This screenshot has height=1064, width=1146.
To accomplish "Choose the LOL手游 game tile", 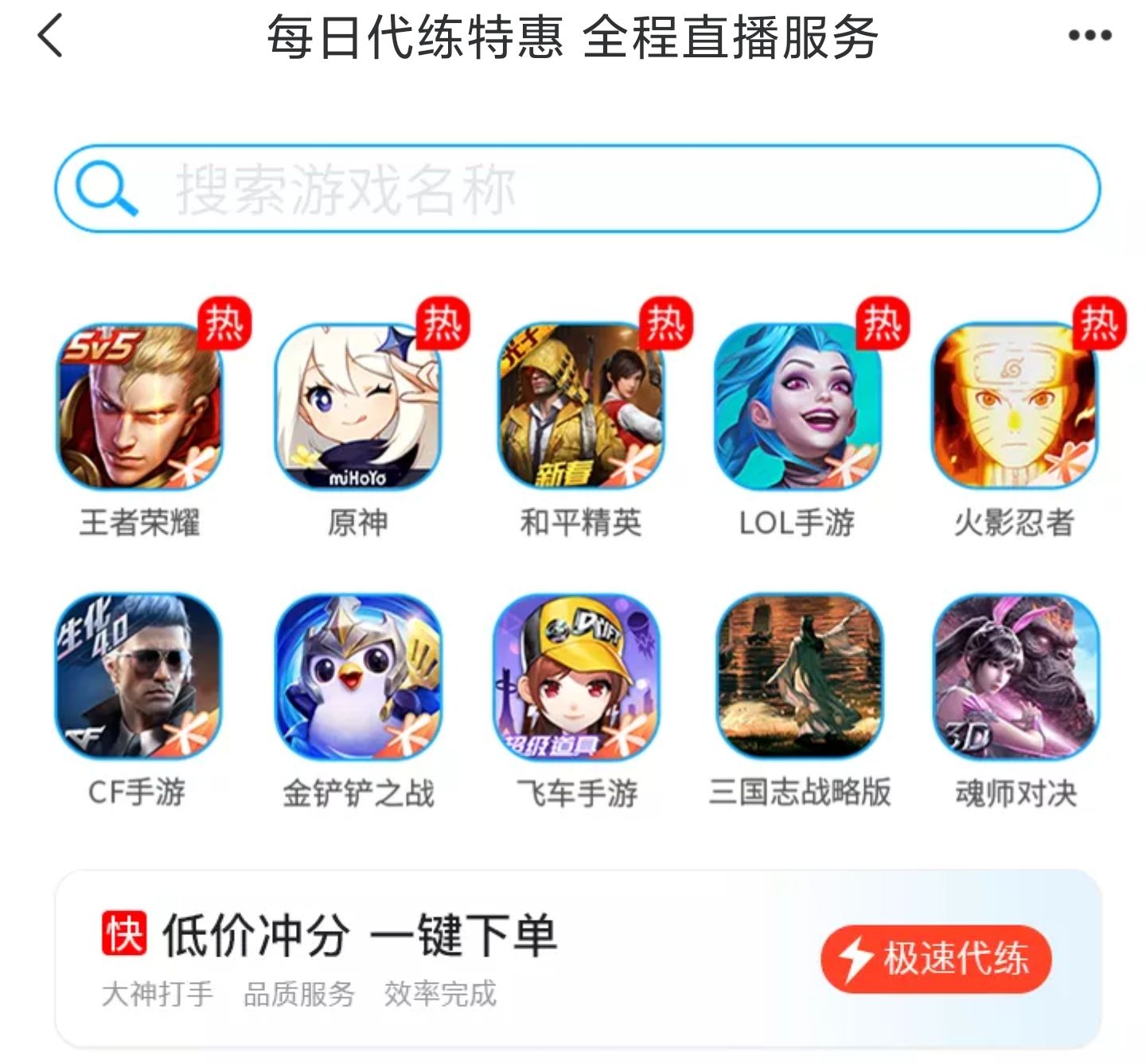I will coord(797,407).
